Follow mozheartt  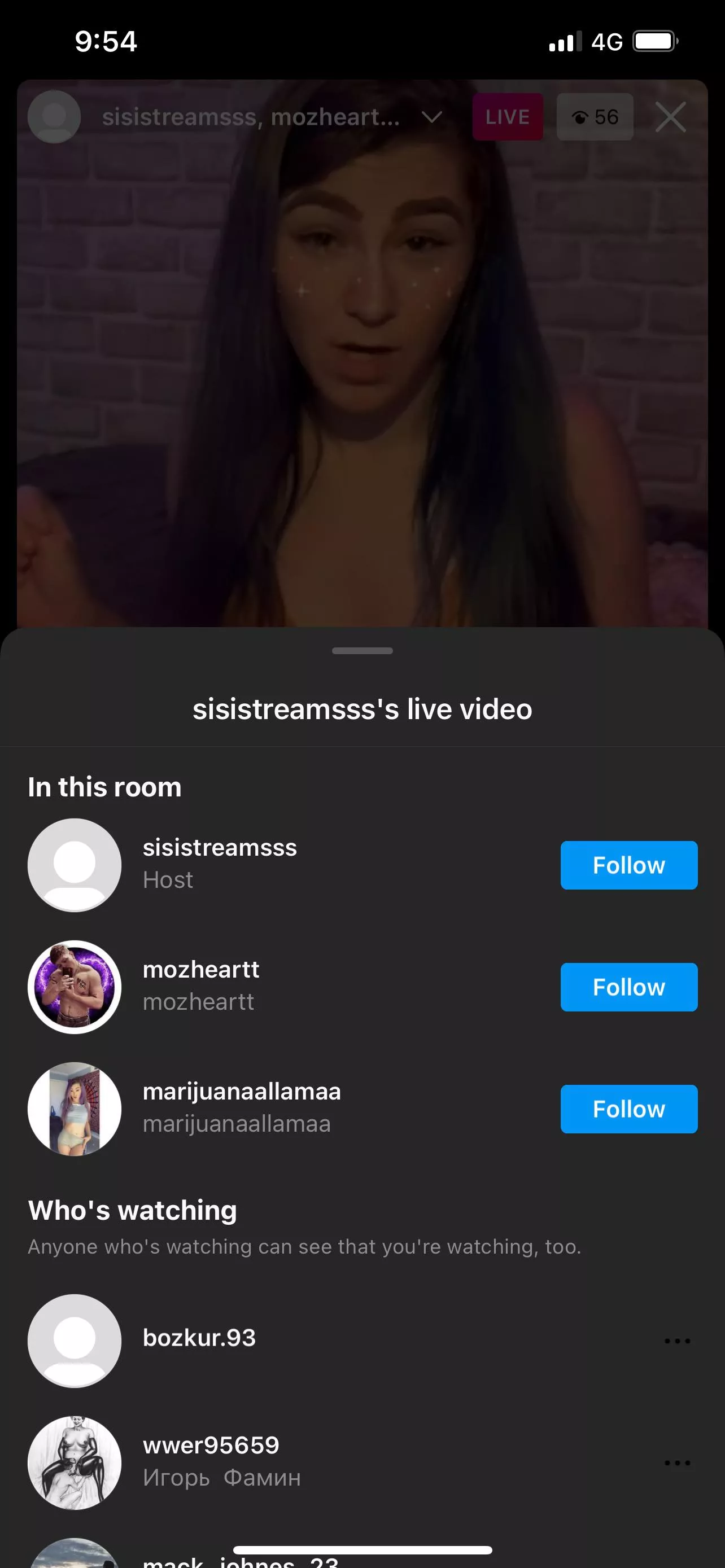click(628, 987)
